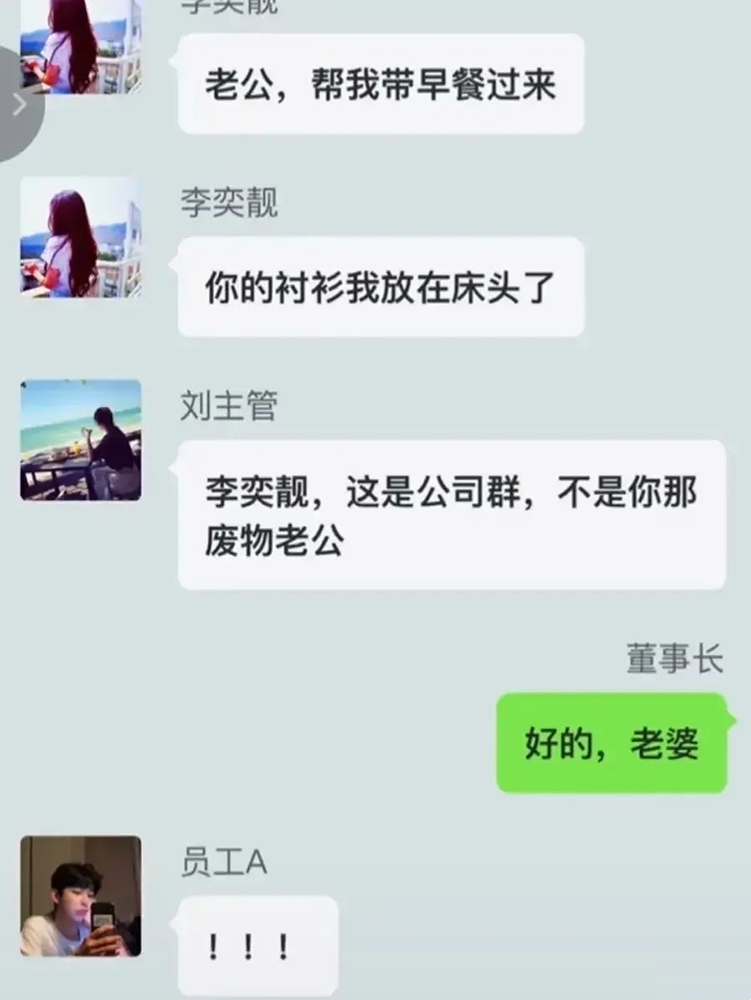Select the '老公，帮我带早餐过来' message bubble
The width and height of the screenshot is (751, 1000).
pos(380,84)
